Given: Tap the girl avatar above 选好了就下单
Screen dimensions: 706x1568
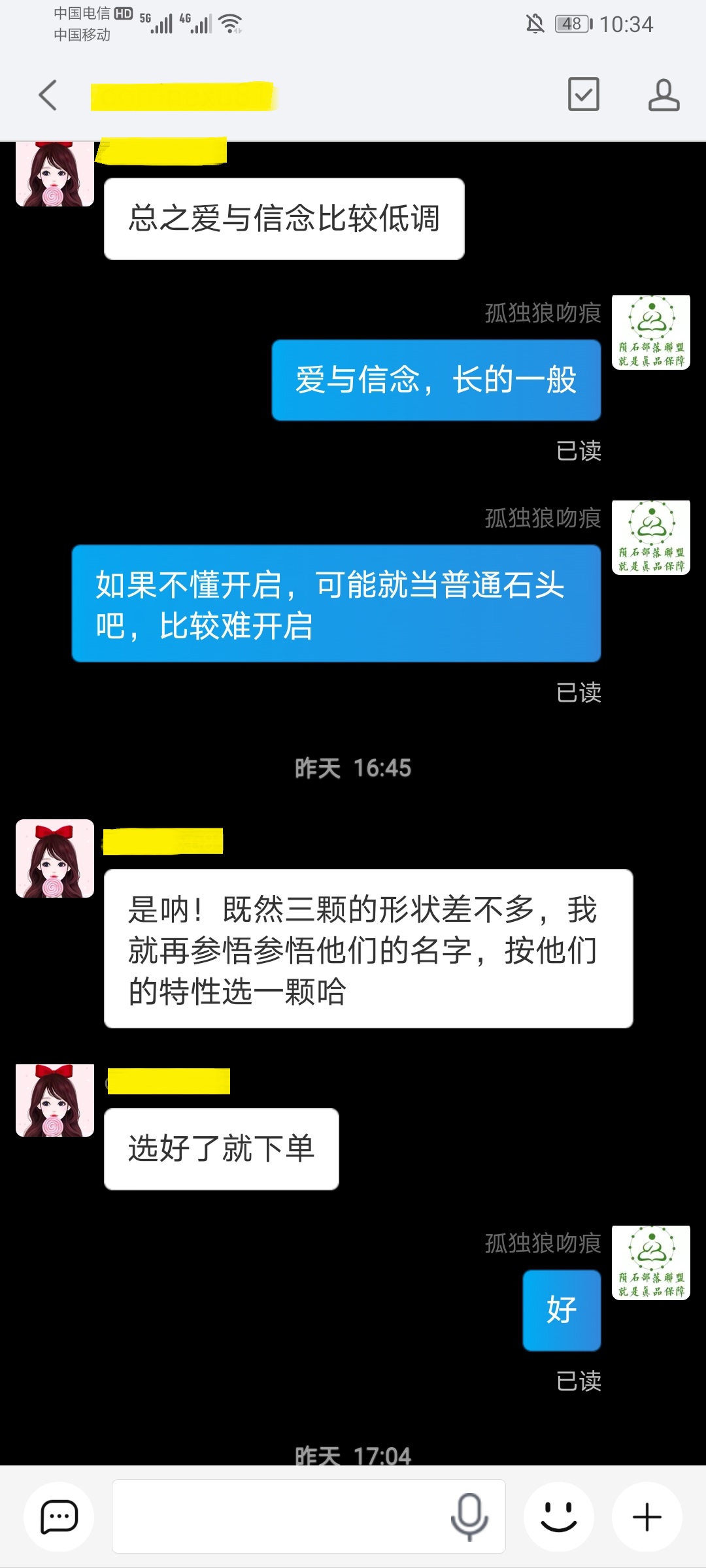Looking at the screenshot, I should point(55,1101).
